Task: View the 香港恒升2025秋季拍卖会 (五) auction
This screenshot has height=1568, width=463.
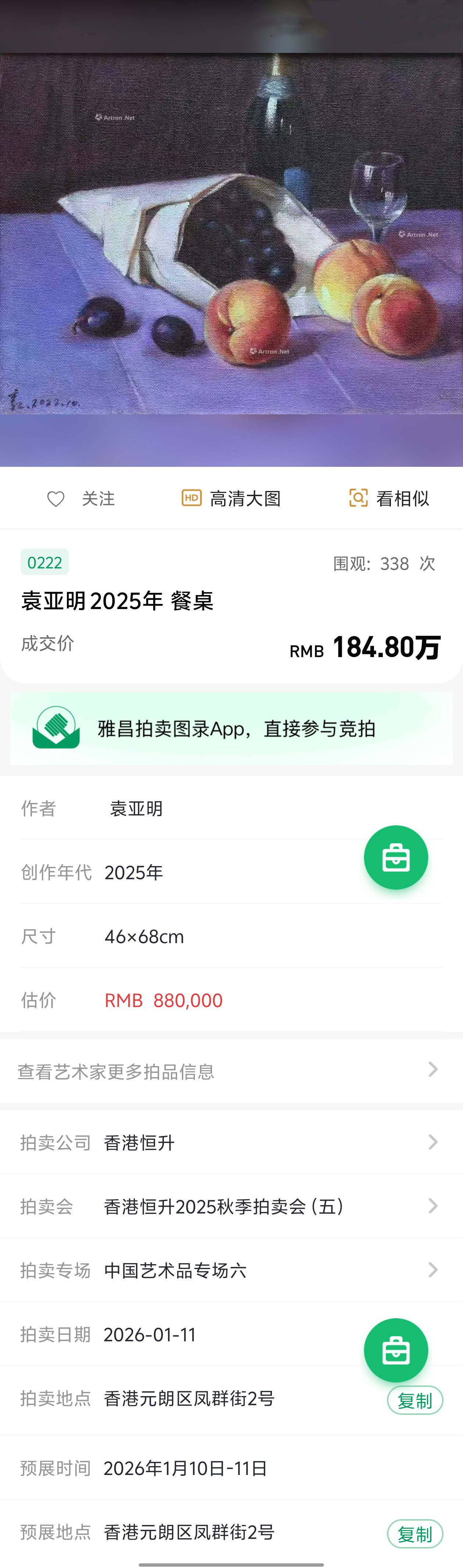Action: [x=232, y=1207]
